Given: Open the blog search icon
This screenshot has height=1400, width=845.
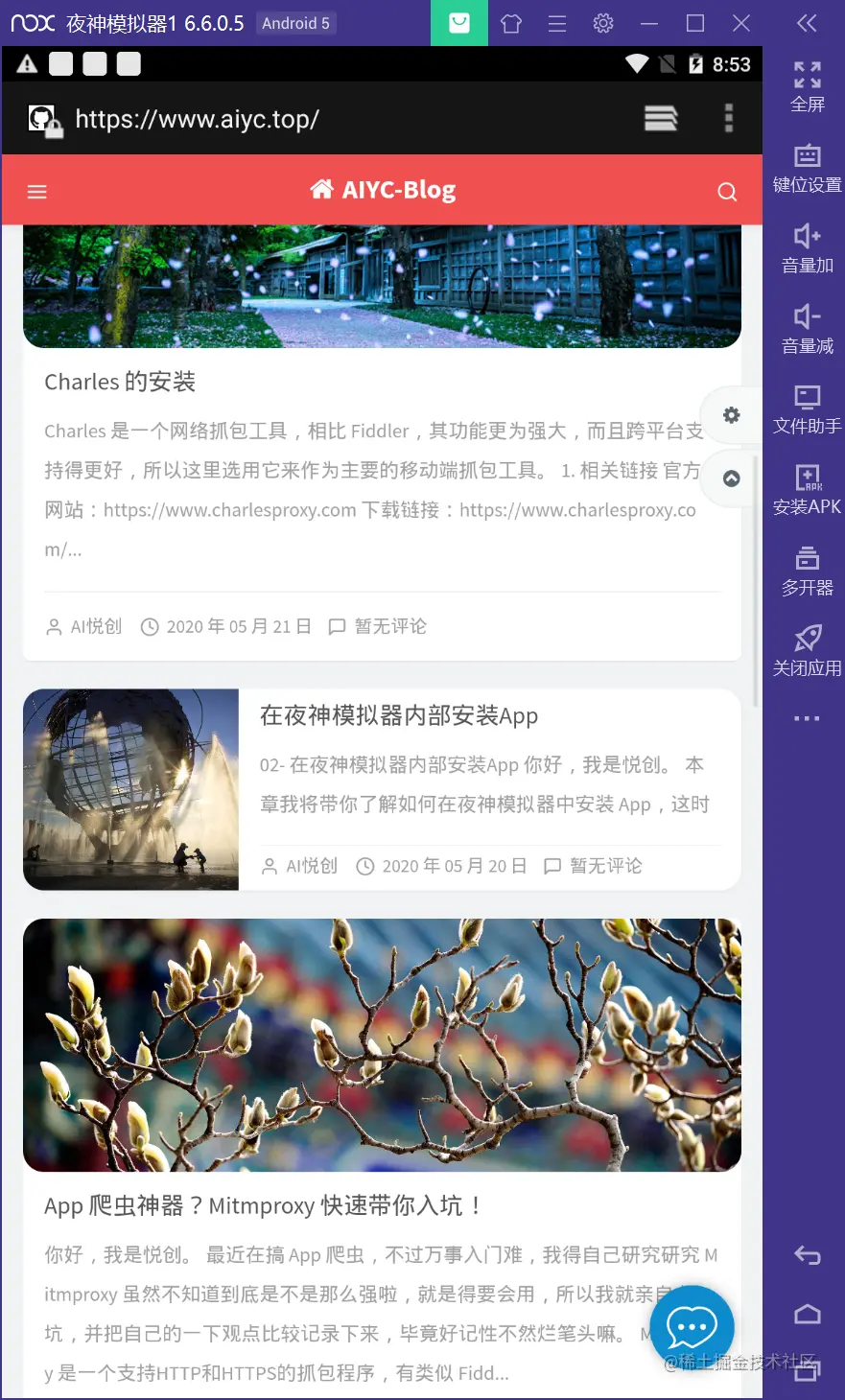Looking at the screenshot, I should pyautogui.click(x=727, y=192).
